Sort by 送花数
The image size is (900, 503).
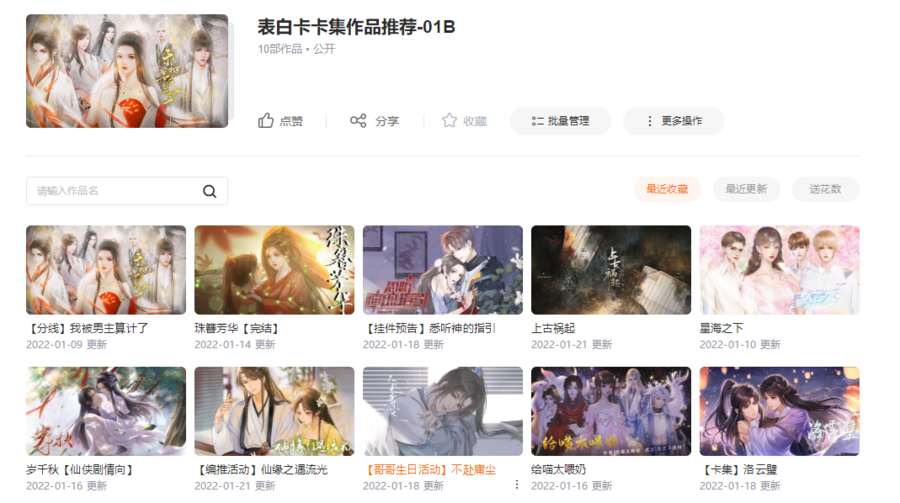pyautogui.click(x=825, y=189)
